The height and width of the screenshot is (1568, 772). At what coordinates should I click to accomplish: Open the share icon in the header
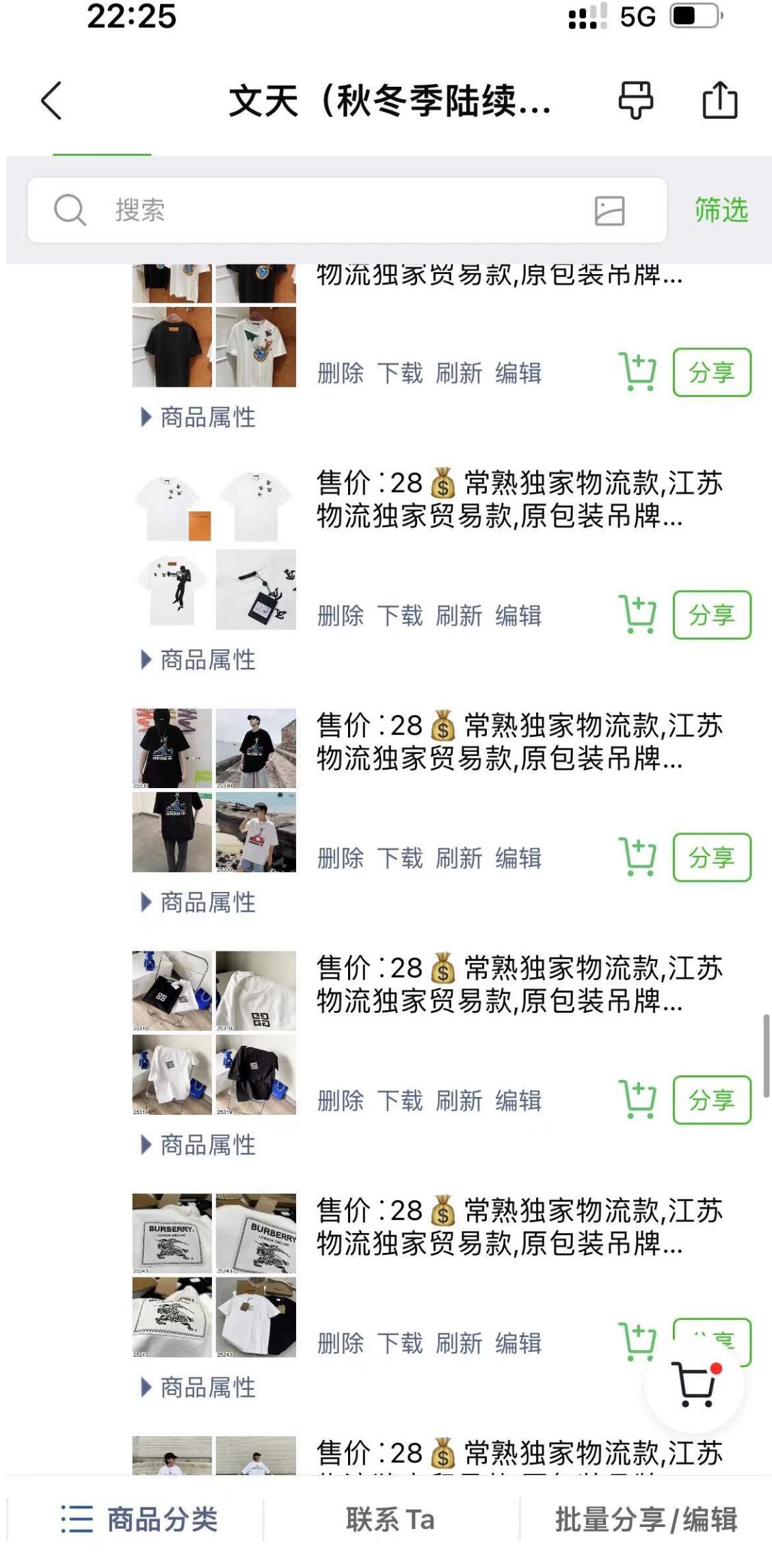coord(720,101)
